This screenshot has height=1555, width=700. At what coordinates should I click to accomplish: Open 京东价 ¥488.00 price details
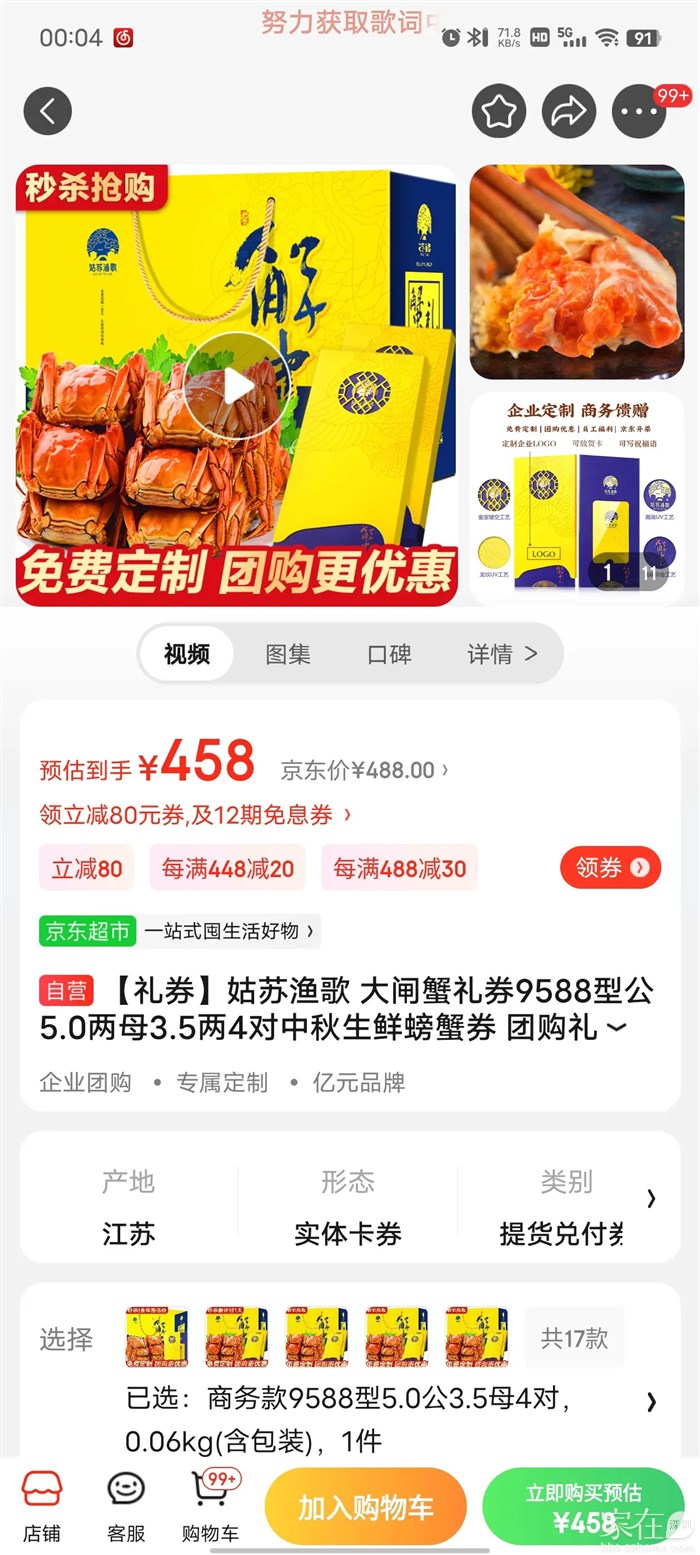pyautogui.click(x=364, y=770)
